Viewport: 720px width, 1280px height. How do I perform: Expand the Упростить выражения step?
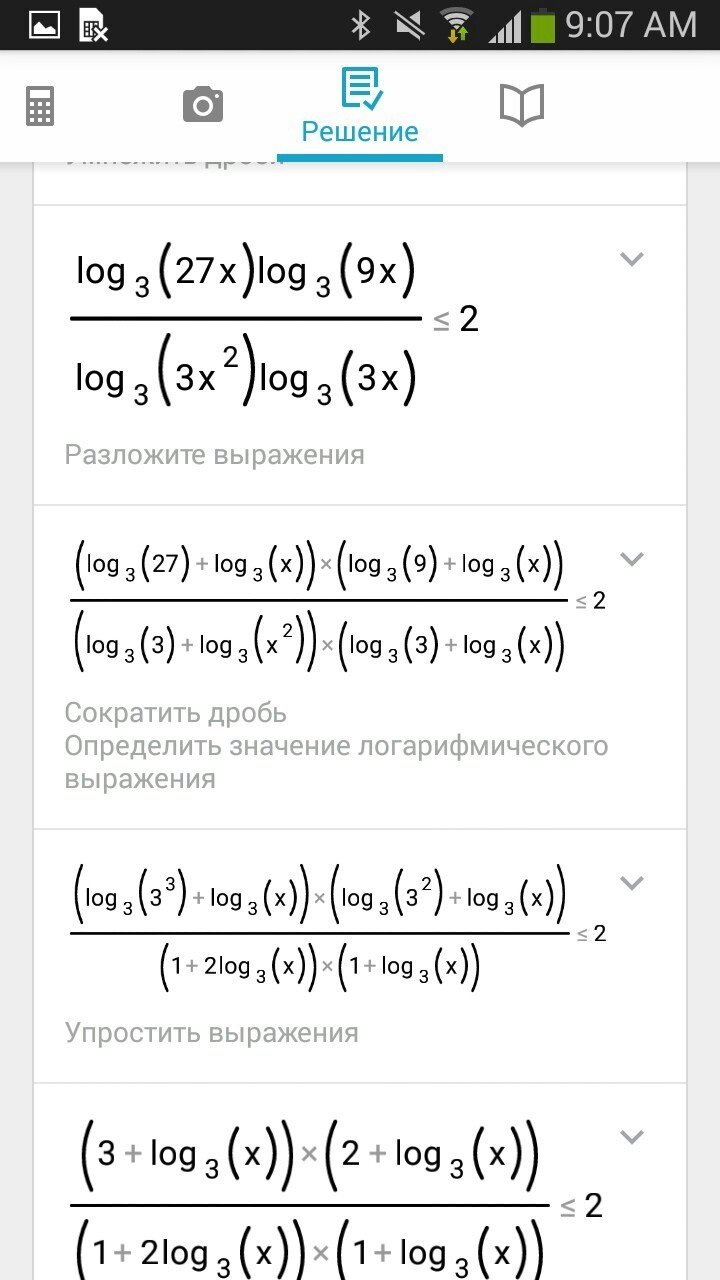tap(631, 882)
